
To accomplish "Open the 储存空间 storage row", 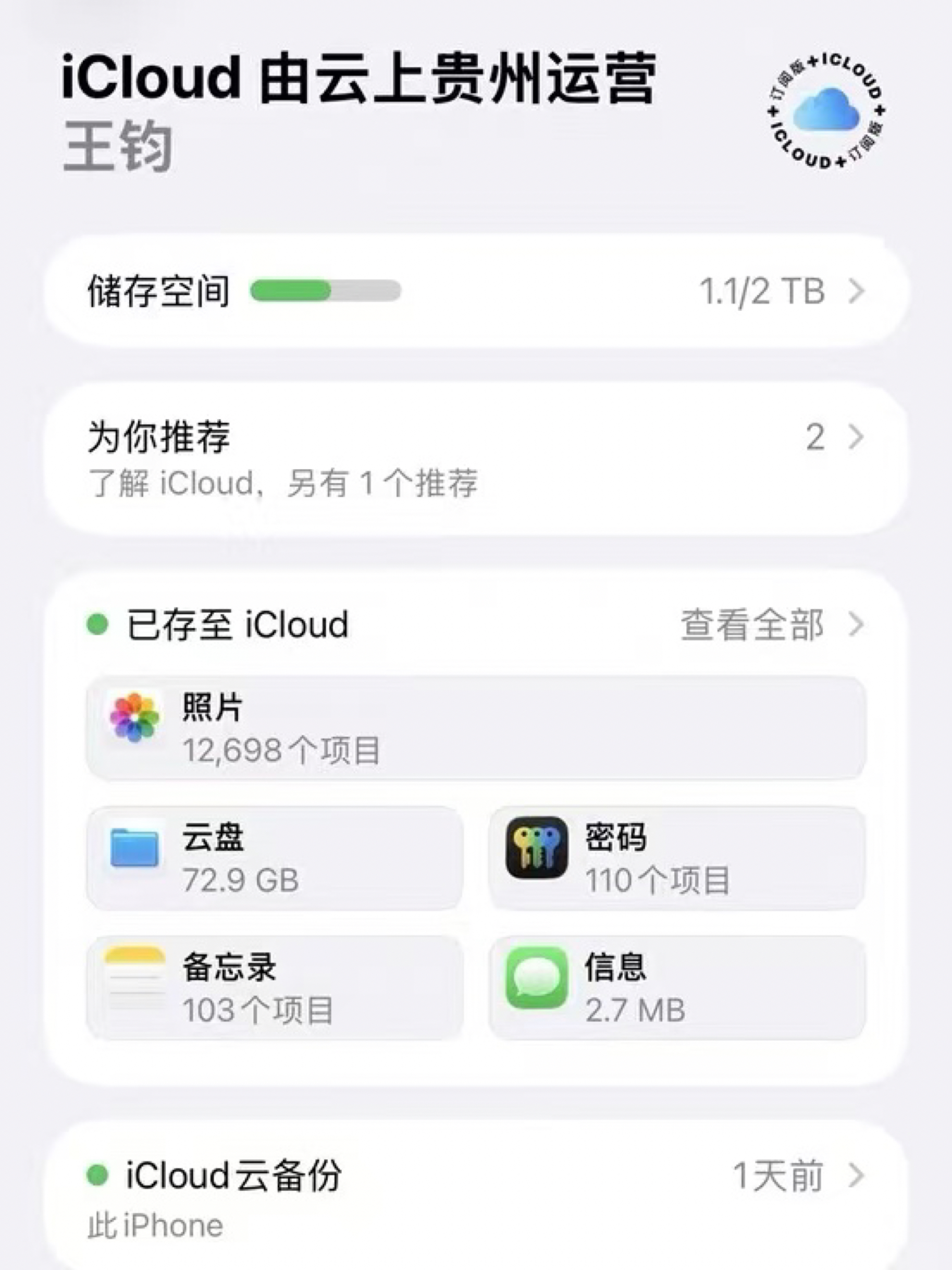I will pyautogui.click(x=476, y=291).
